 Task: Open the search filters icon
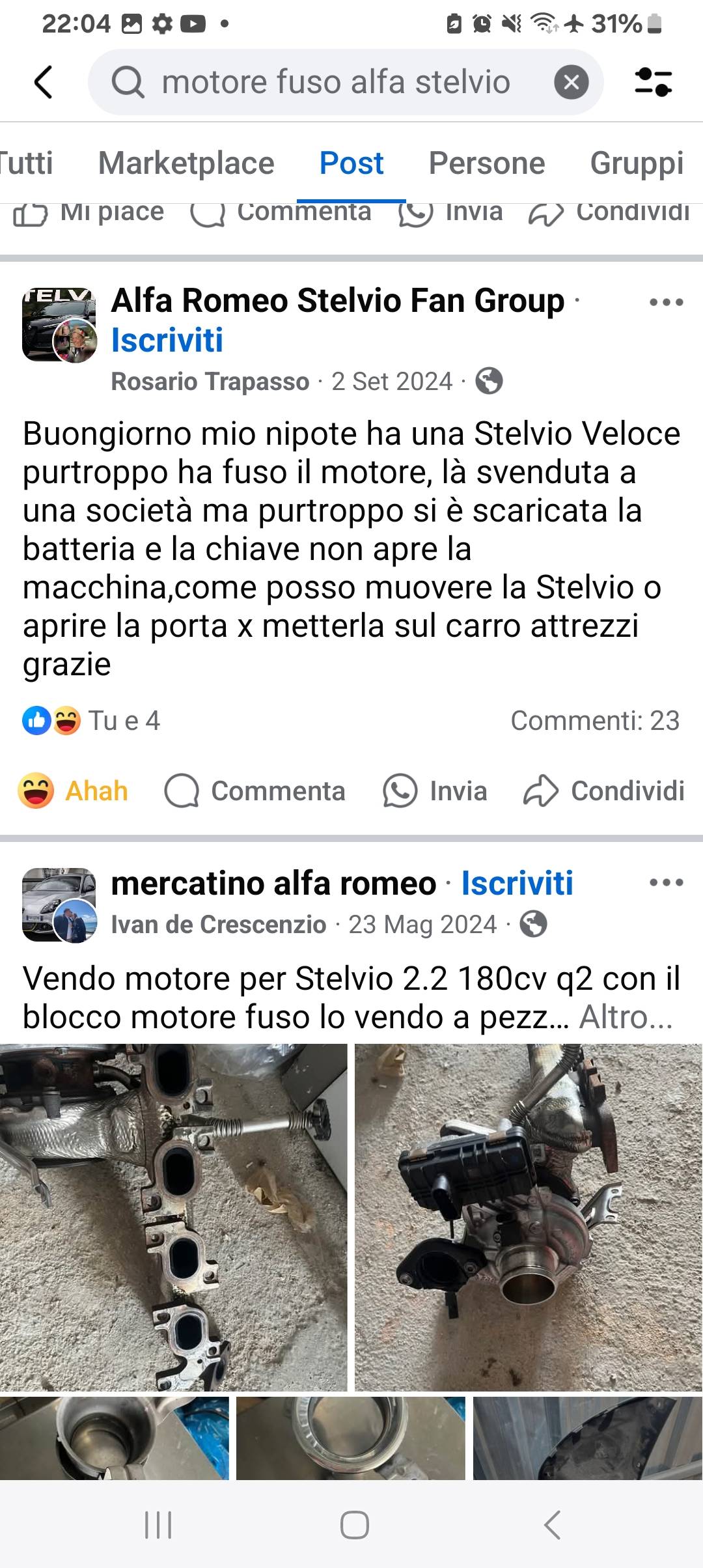653,83
